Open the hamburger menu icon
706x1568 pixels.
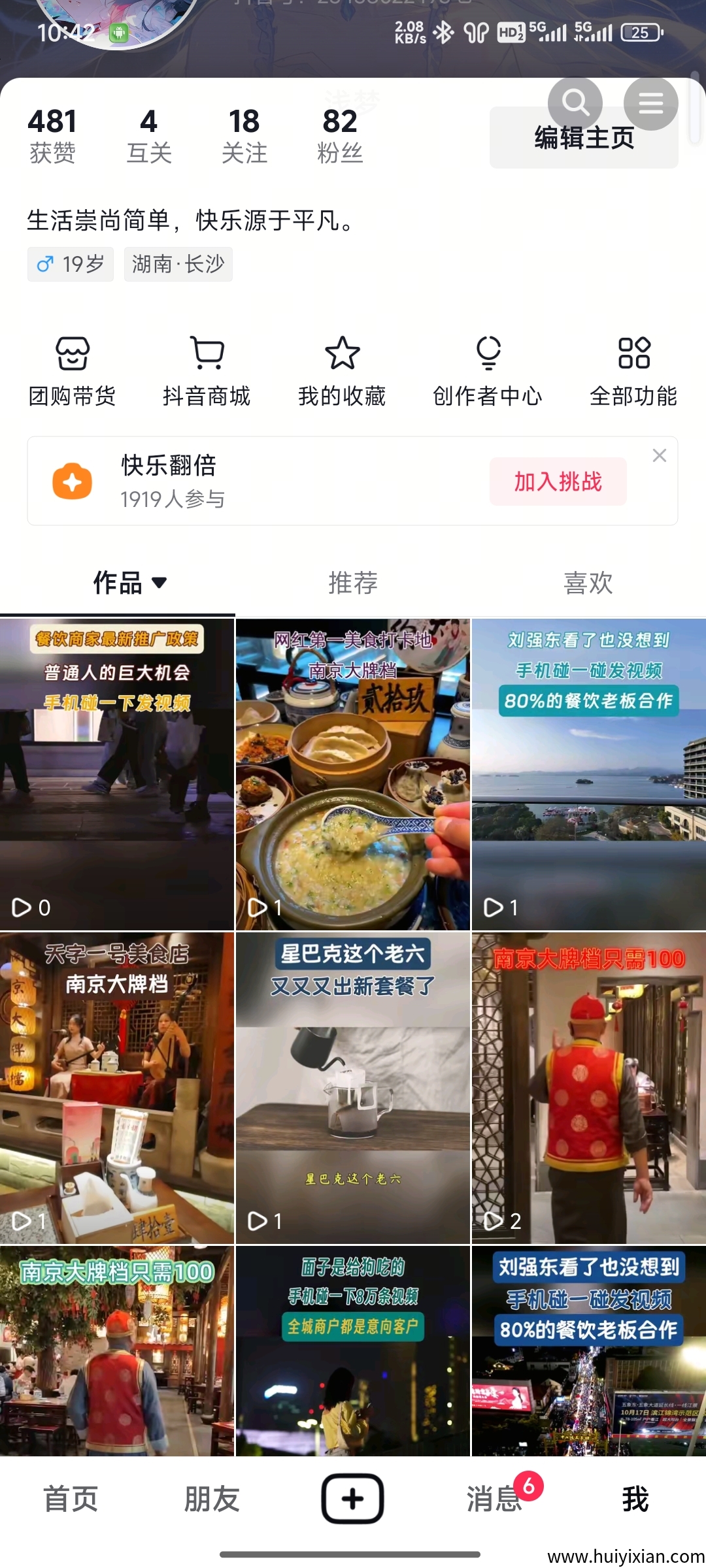[650, 103]
